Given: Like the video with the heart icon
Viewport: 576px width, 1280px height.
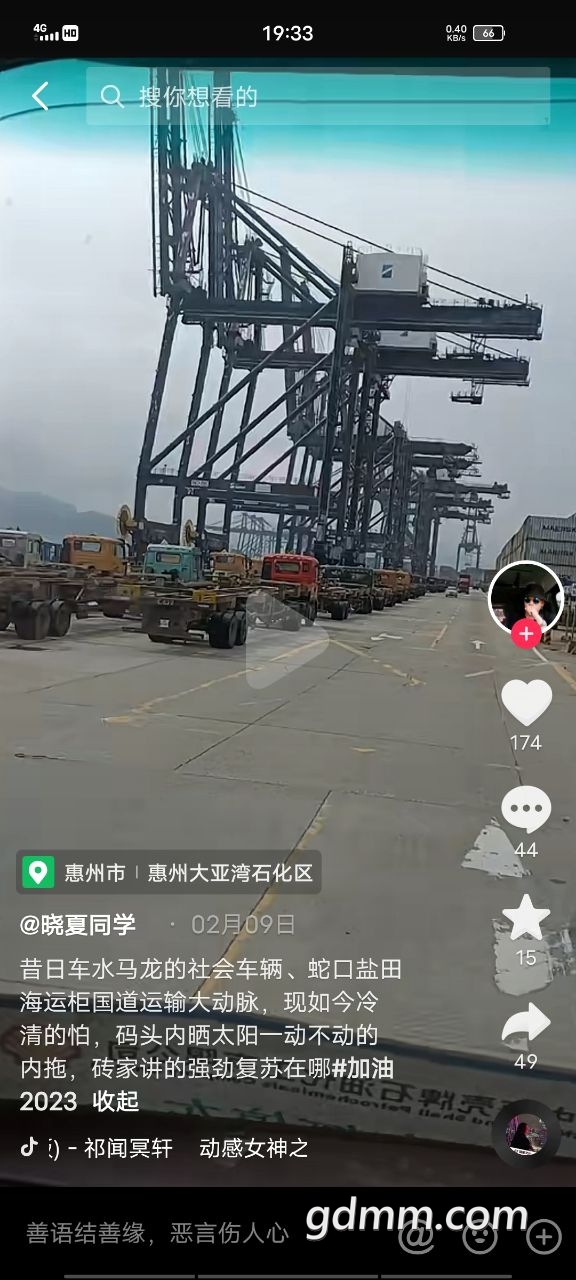Looking at the screenshot, I should (526, 702).
